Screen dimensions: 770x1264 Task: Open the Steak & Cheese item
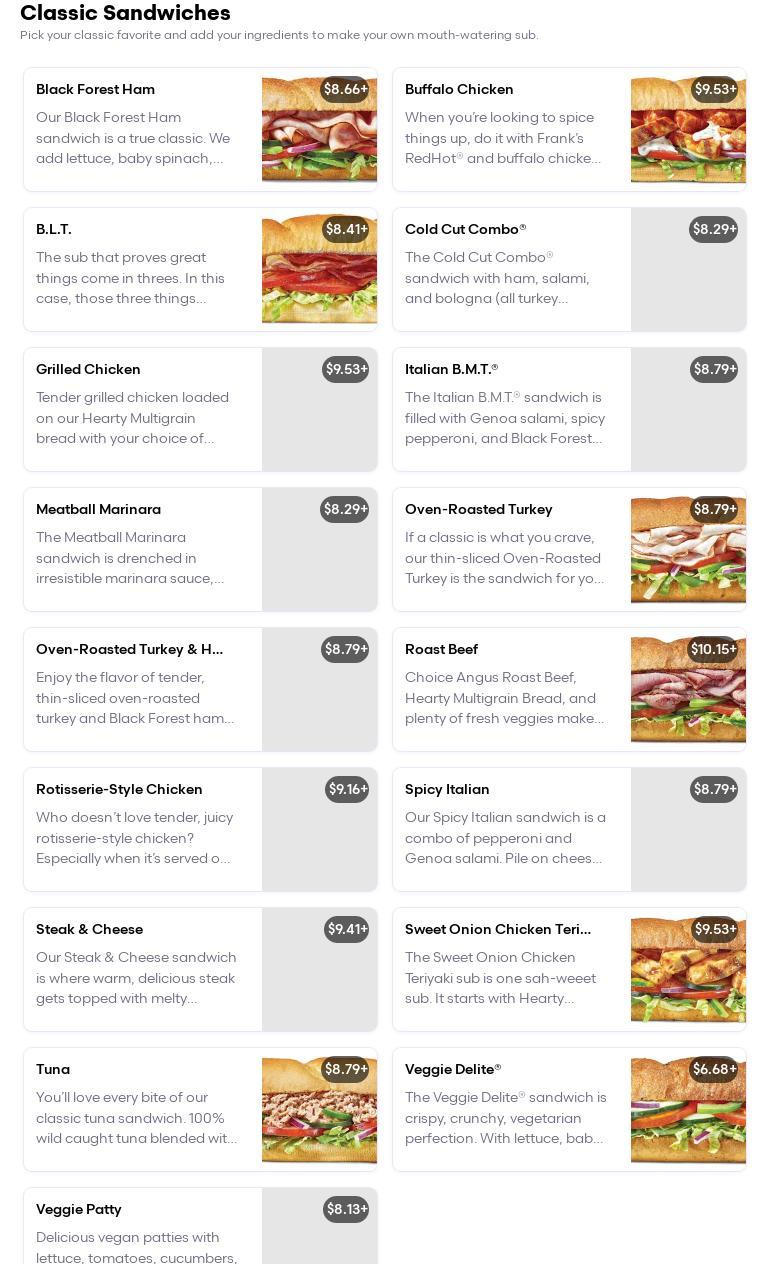(200, 969)
